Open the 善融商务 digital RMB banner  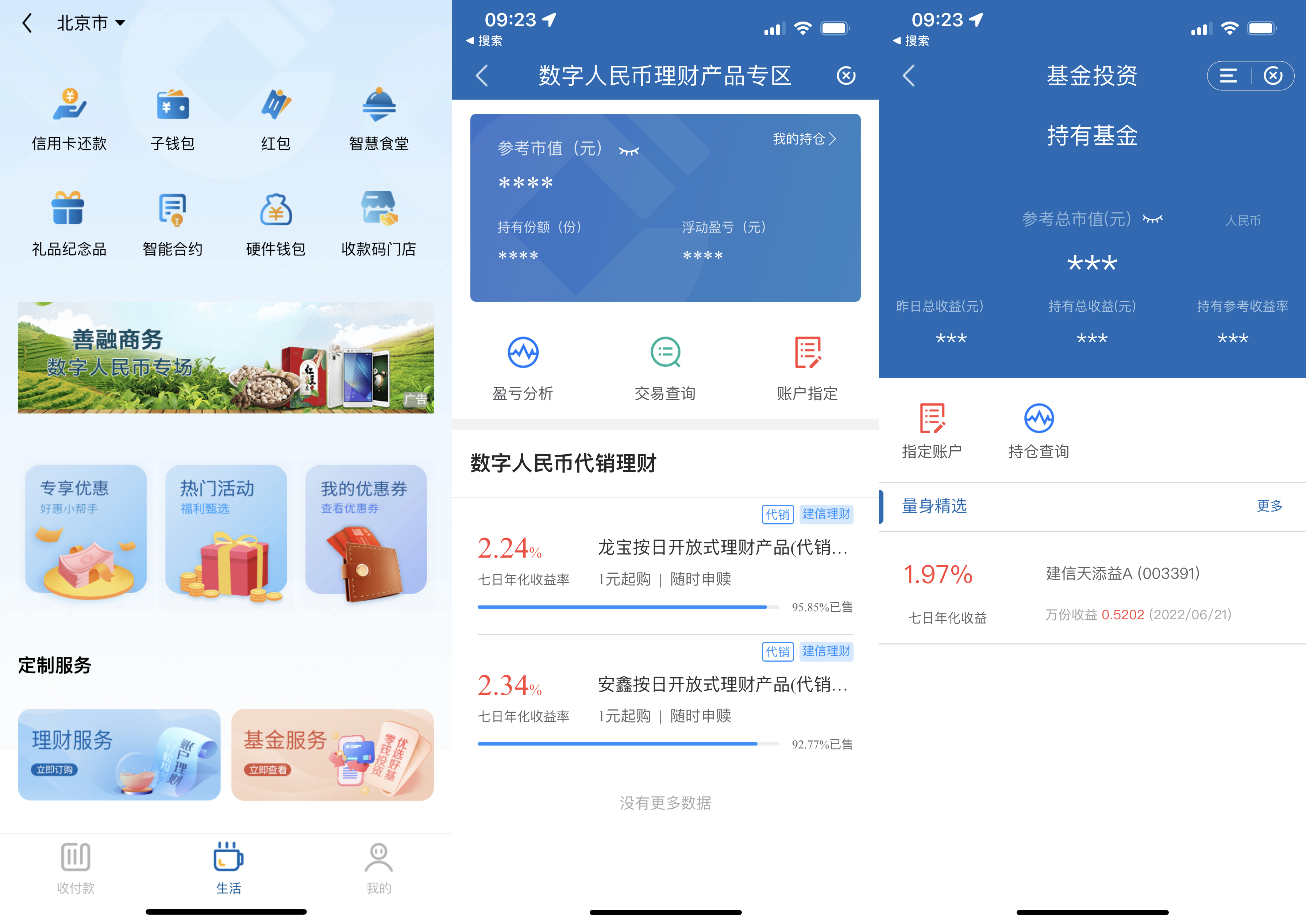coord(226,357)
